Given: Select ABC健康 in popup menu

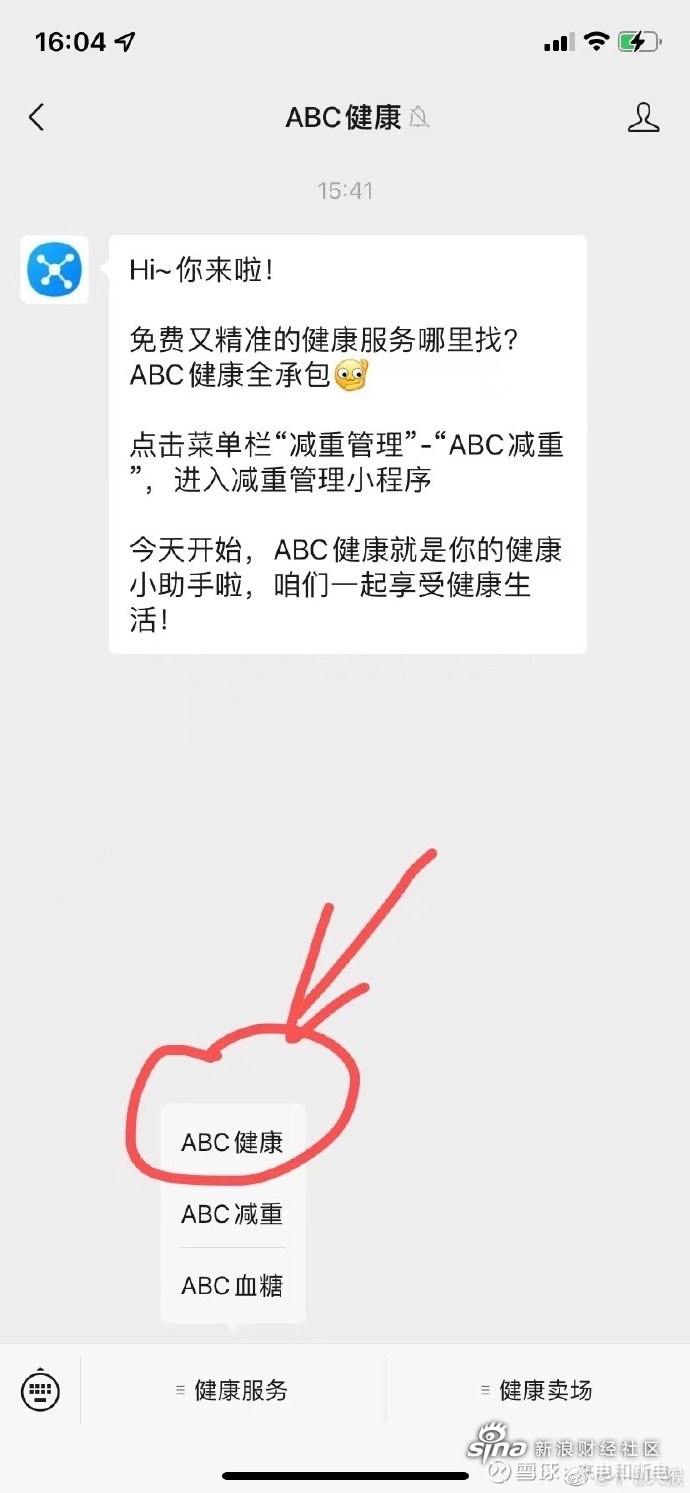Looking at the screenshot, I should point(233,1142).
